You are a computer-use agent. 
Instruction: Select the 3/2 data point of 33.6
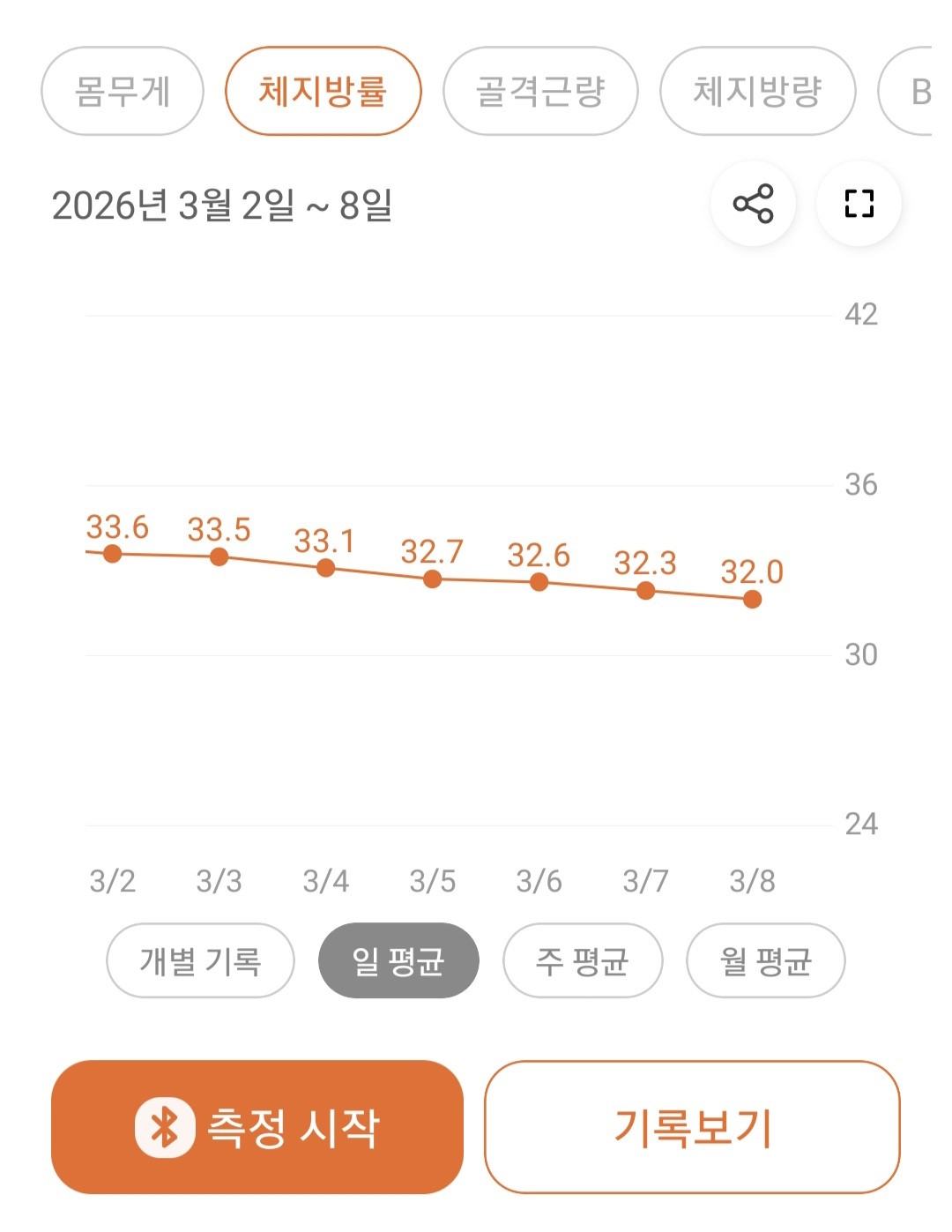coord(112,554)
